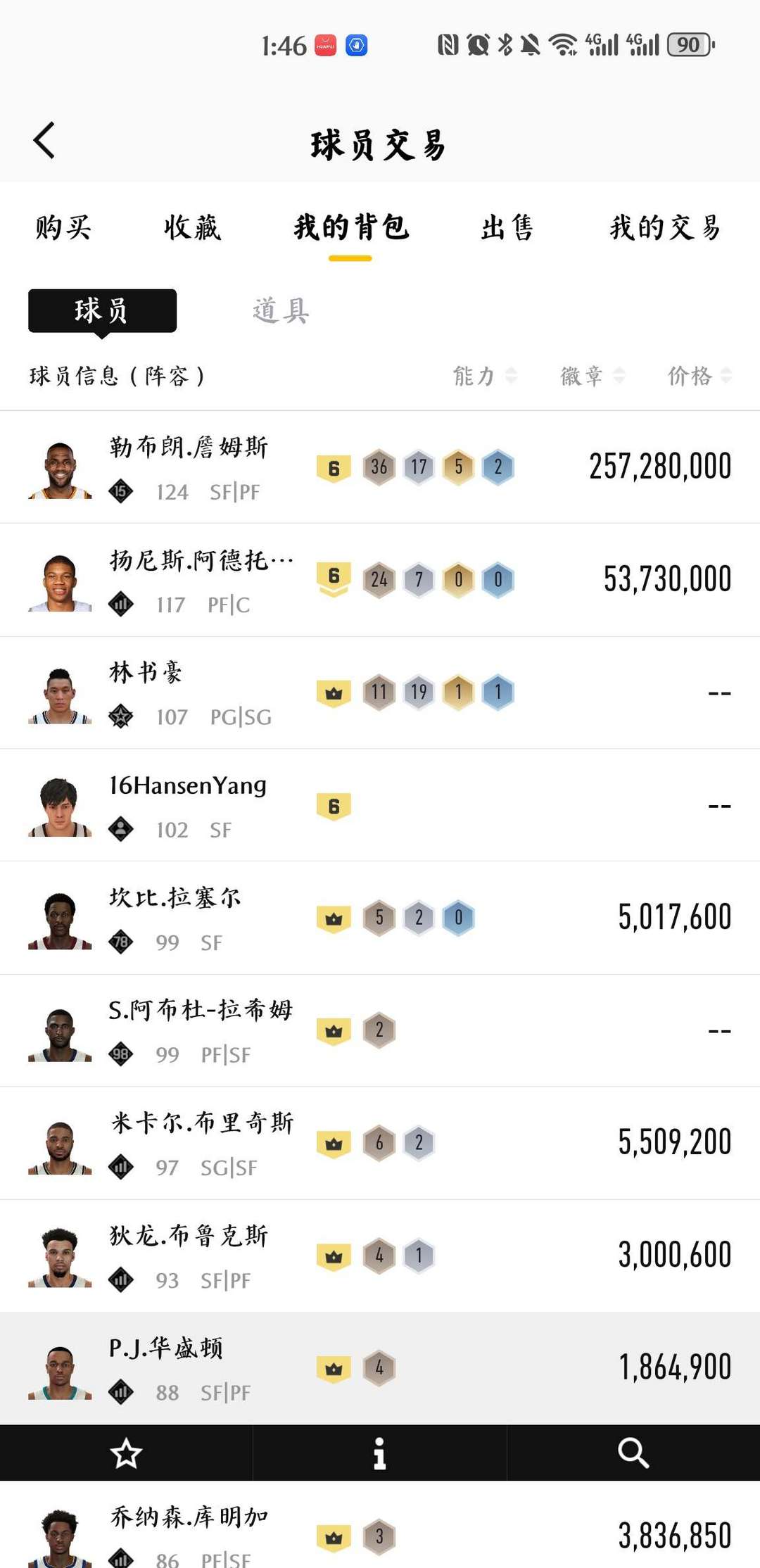Switch to the 出售 tab
The width and height of the screenshot is (760, 1568).
coord(507,228)
